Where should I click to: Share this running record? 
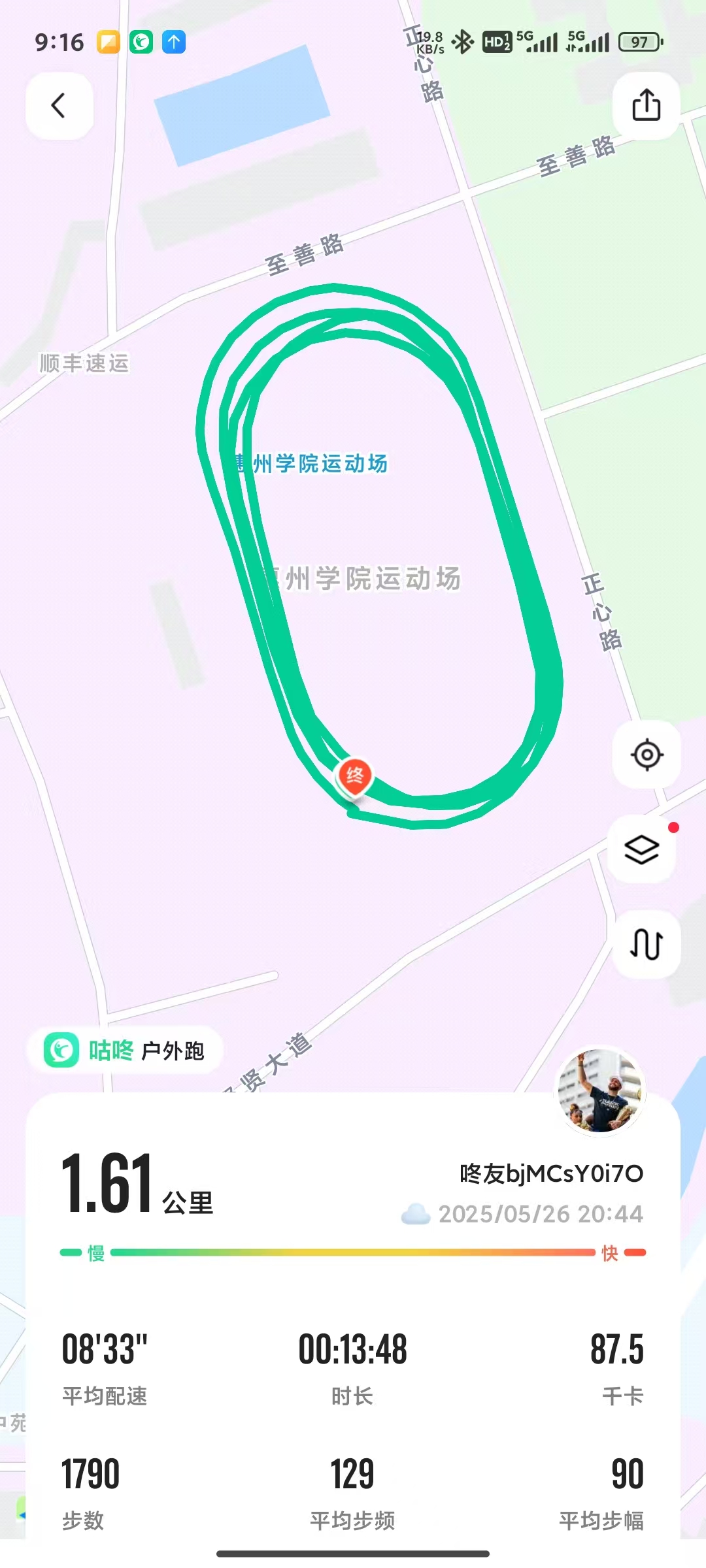point(646,106)
